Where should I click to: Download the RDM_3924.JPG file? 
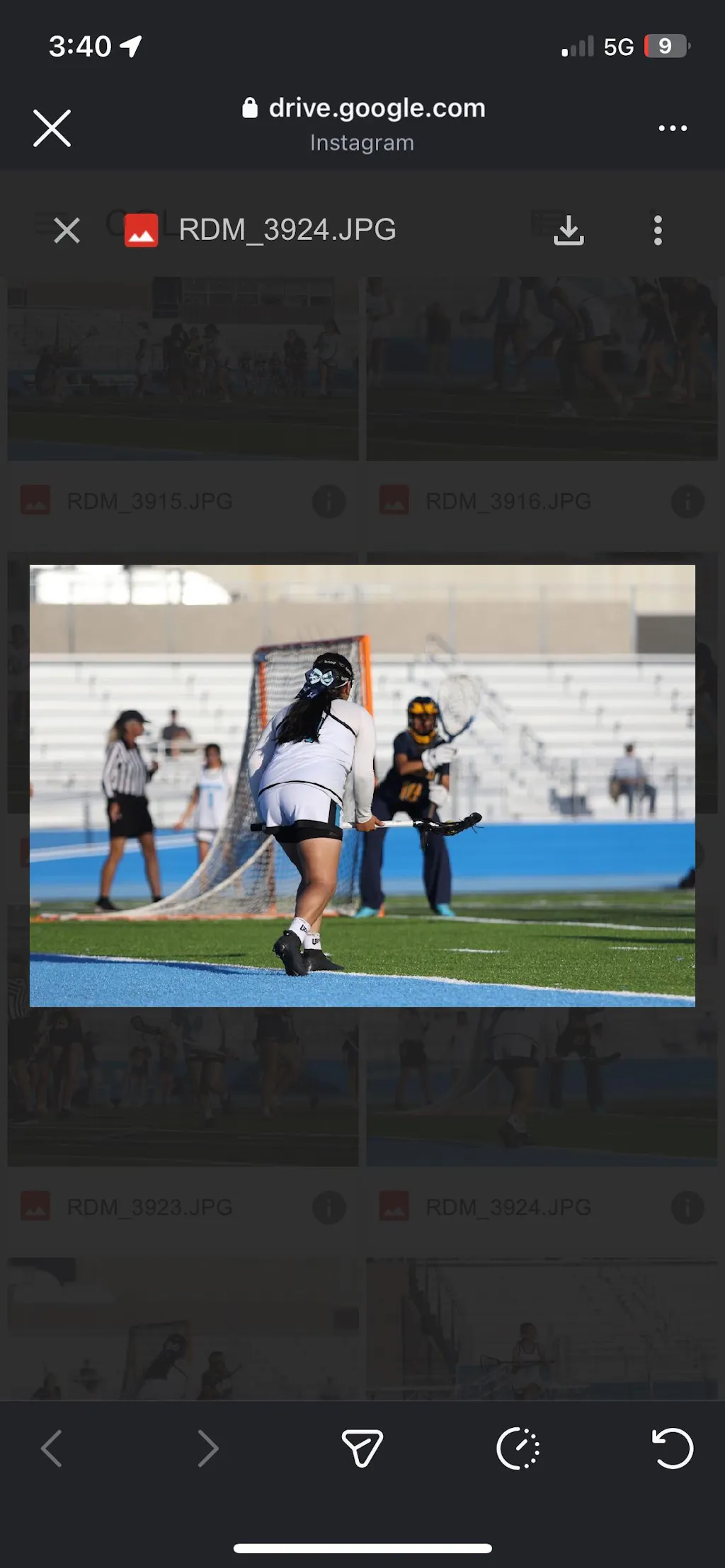tap(568, 230)
